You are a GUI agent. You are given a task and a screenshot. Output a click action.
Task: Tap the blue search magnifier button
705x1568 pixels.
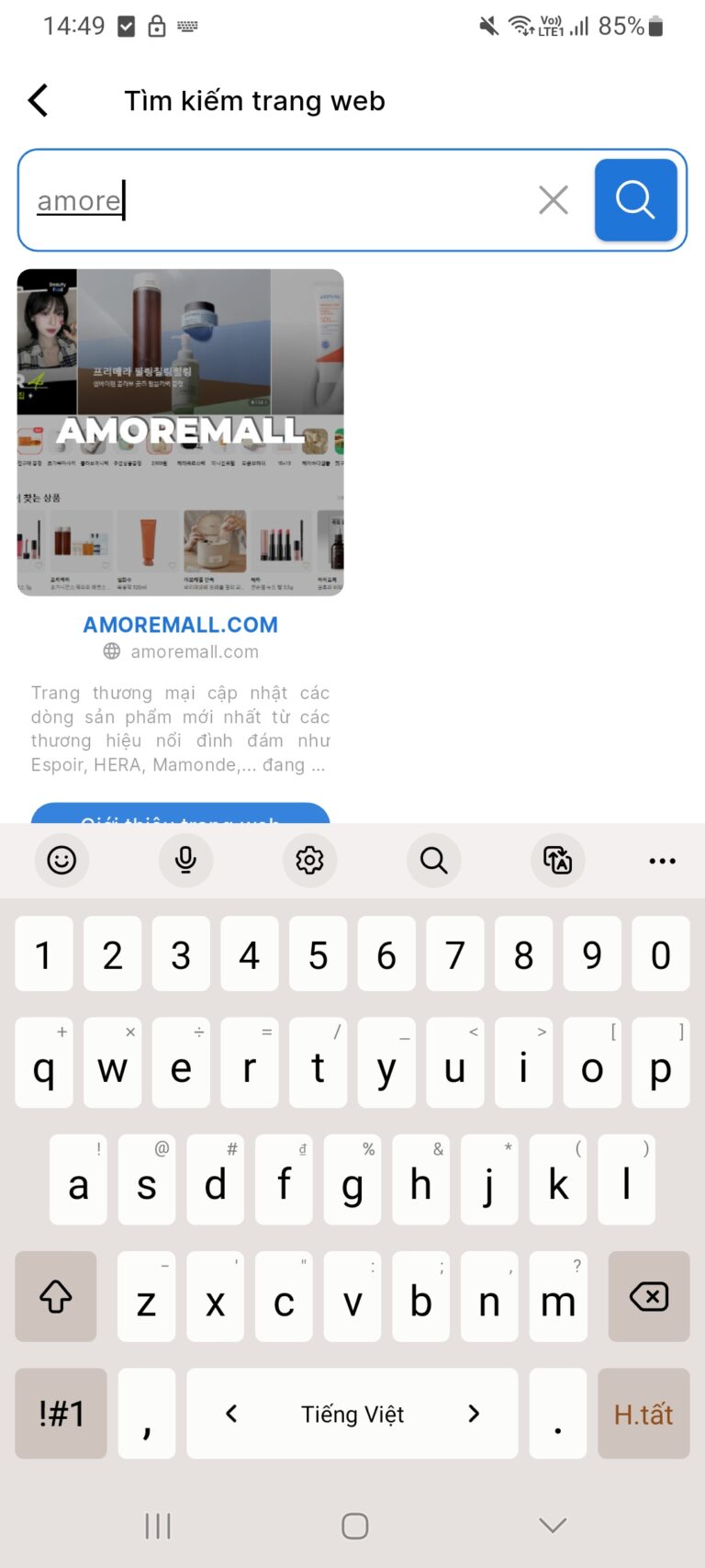coord(635,199)
